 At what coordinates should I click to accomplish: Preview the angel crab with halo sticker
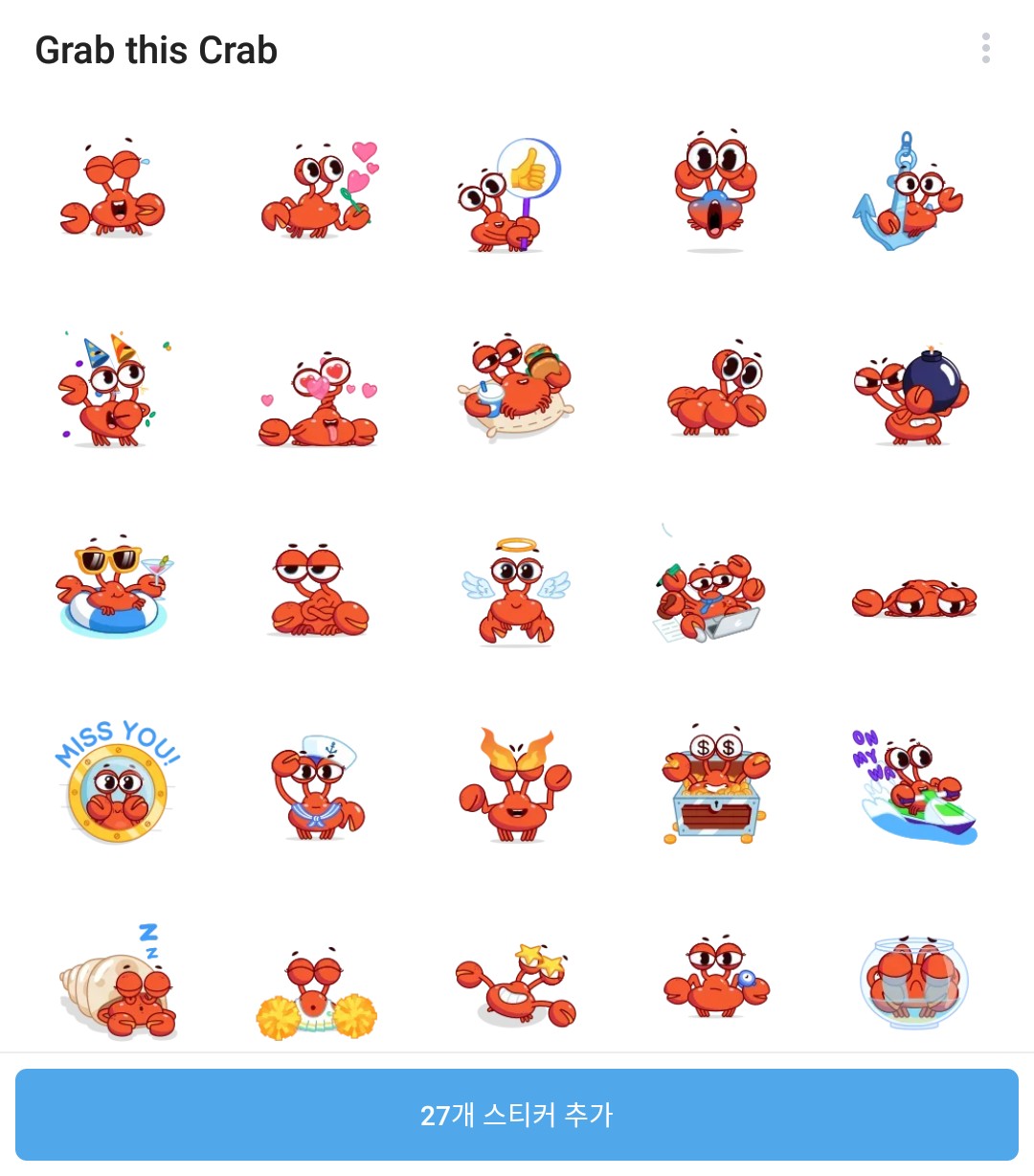[x=516, y=591]
